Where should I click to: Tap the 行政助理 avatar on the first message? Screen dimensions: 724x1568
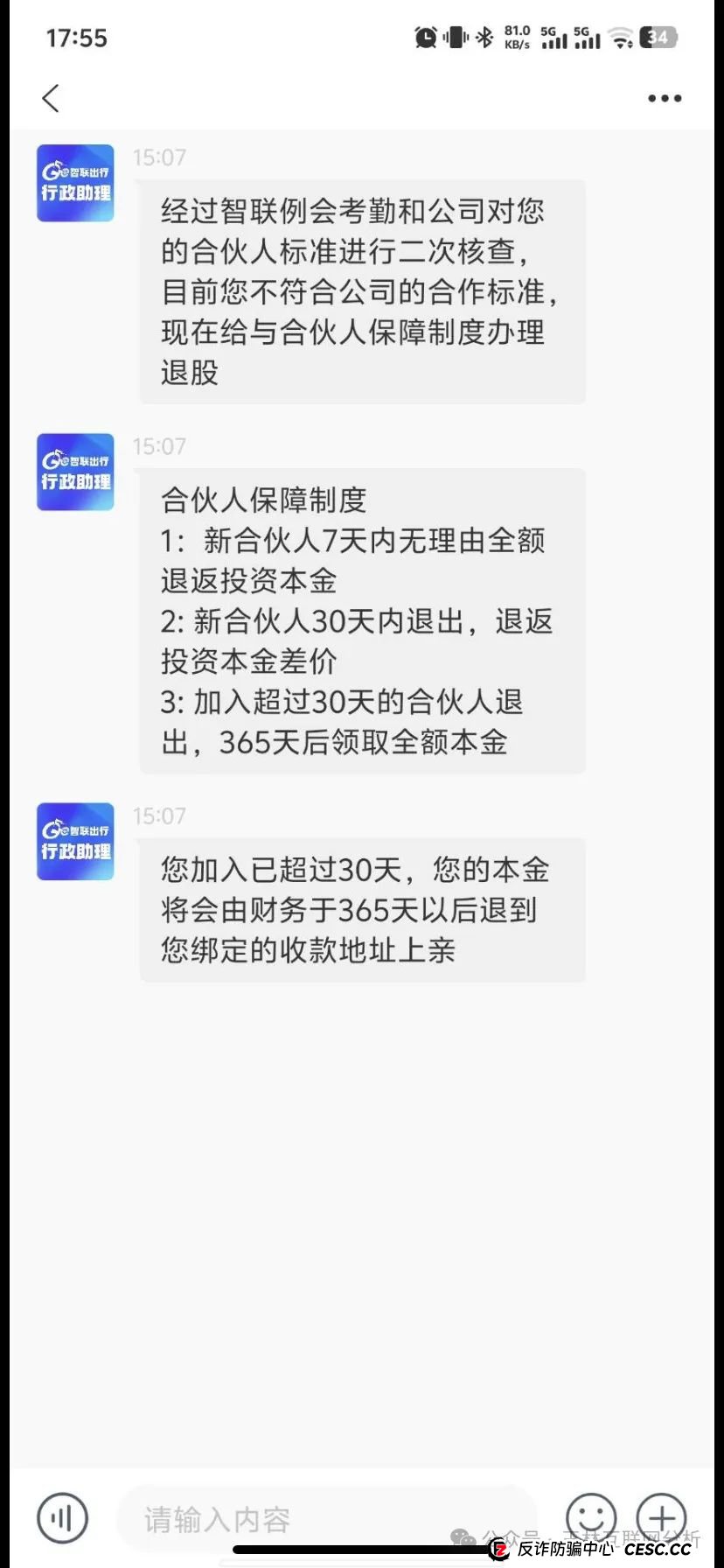[74, 182]
